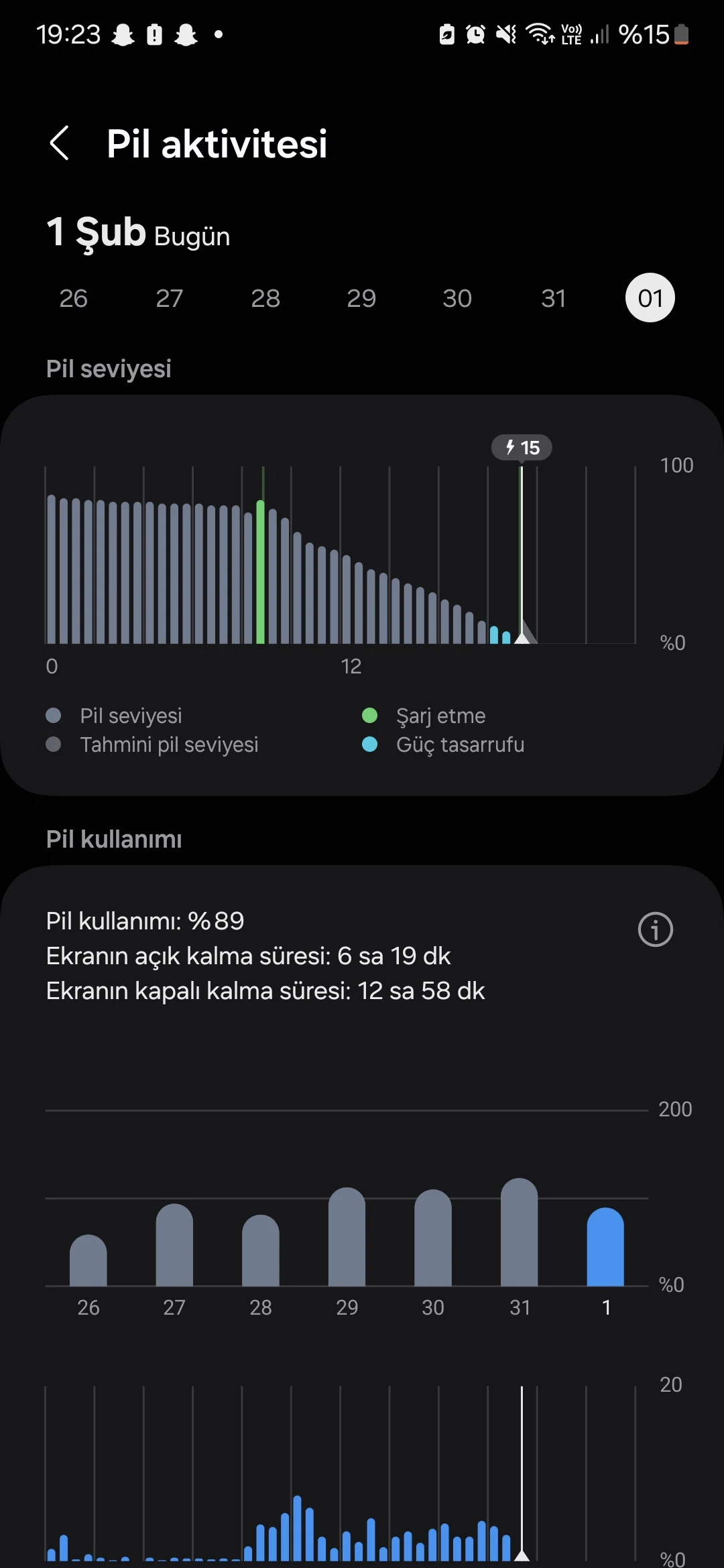View day 31 in the date selector
This screenshot has width=724, height=1568.
(x=554, y=298)
